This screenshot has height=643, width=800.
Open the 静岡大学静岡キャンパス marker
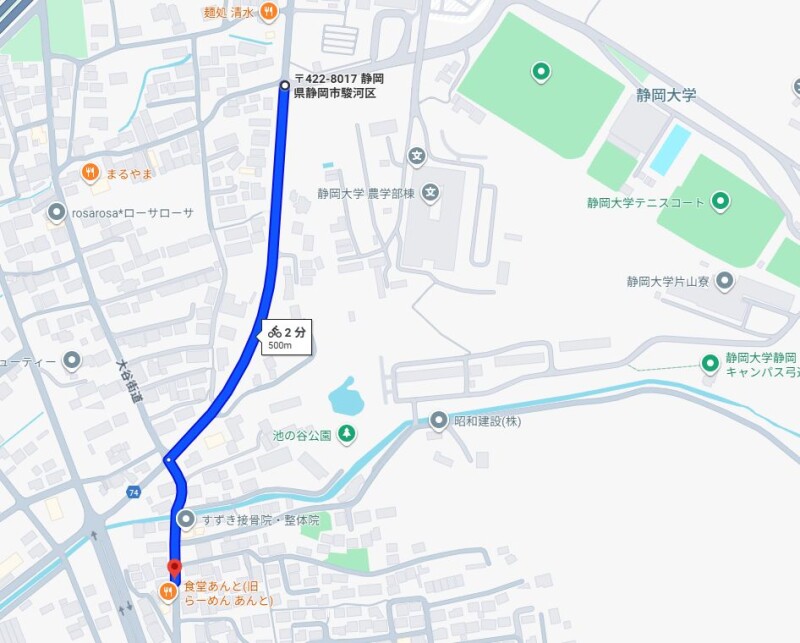point(710,363)
